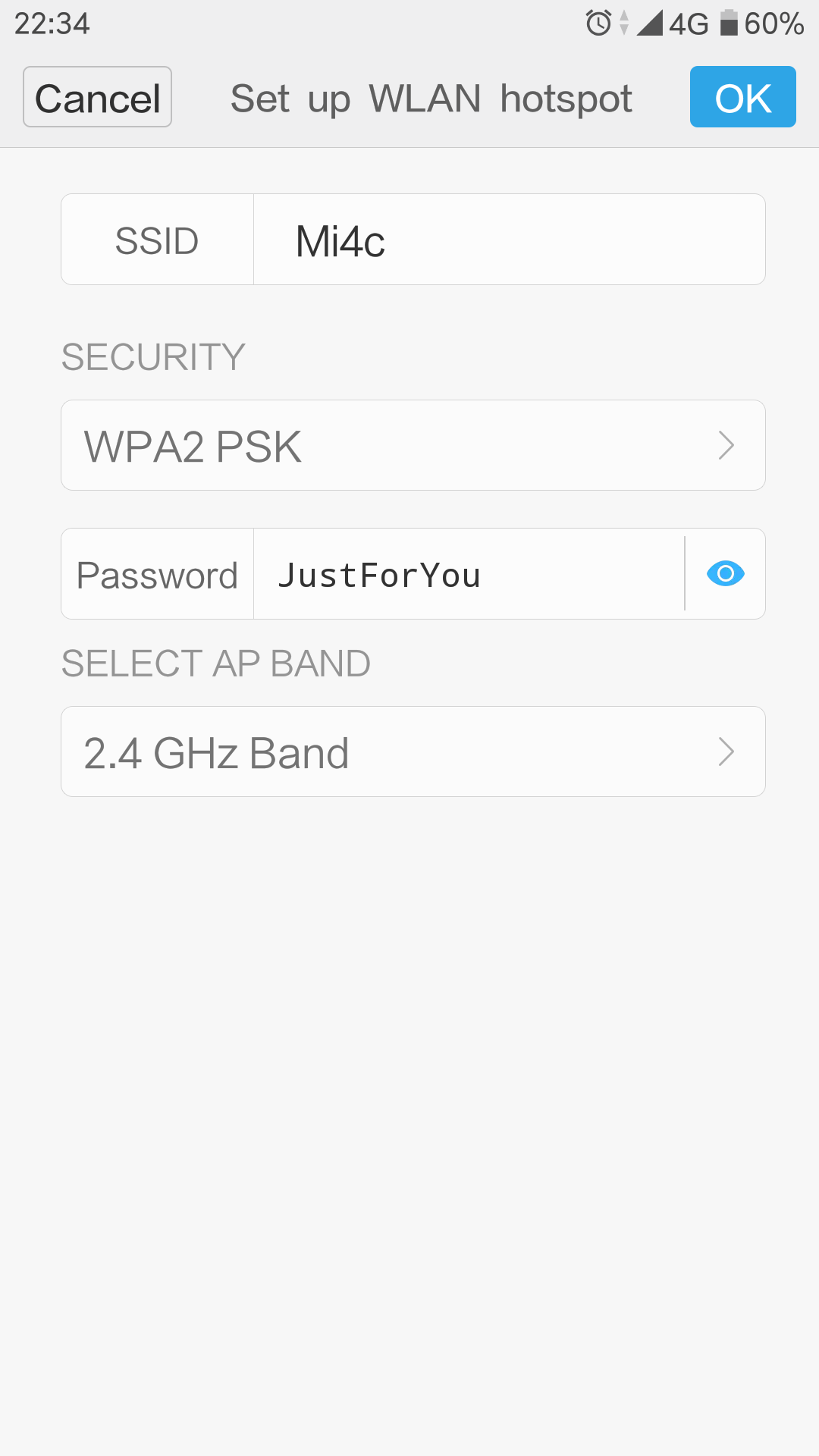The image size is (819, 1456).
Task: Open the WPA2 PSK security options
Action: pyautogui.click(x=413, y=445)
